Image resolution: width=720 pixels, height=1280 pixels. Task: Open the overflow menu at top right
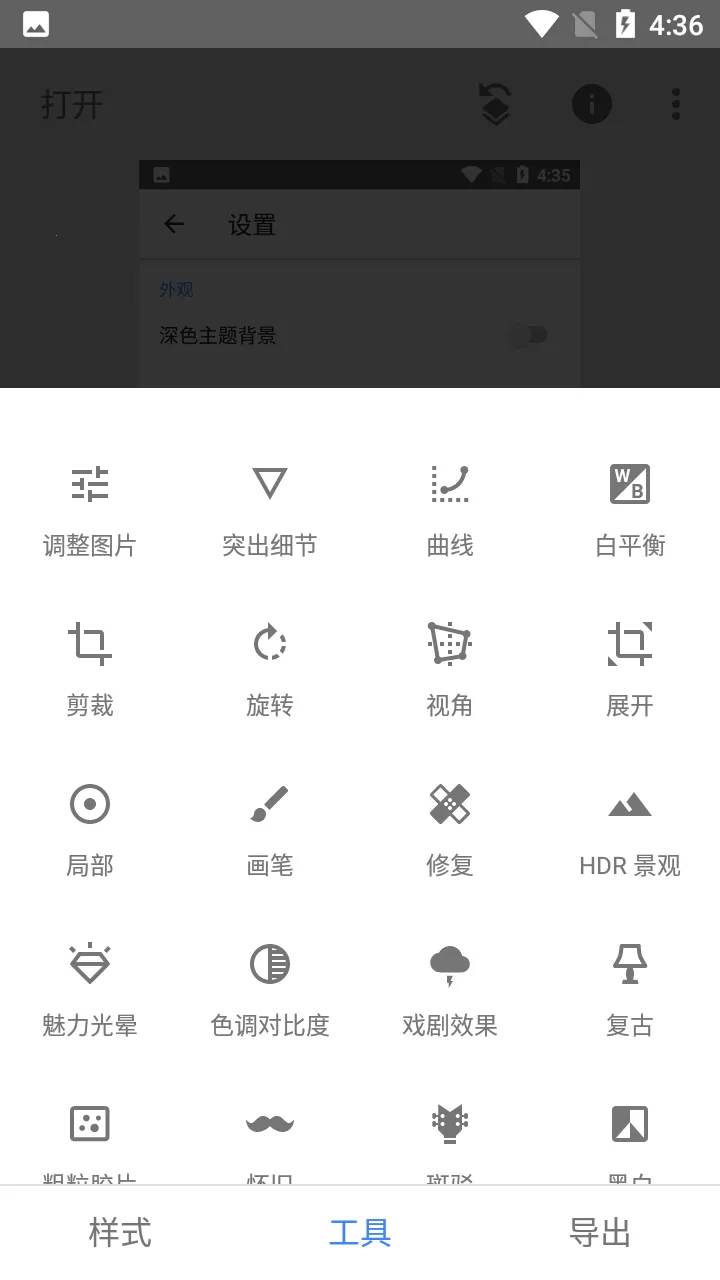676,104
